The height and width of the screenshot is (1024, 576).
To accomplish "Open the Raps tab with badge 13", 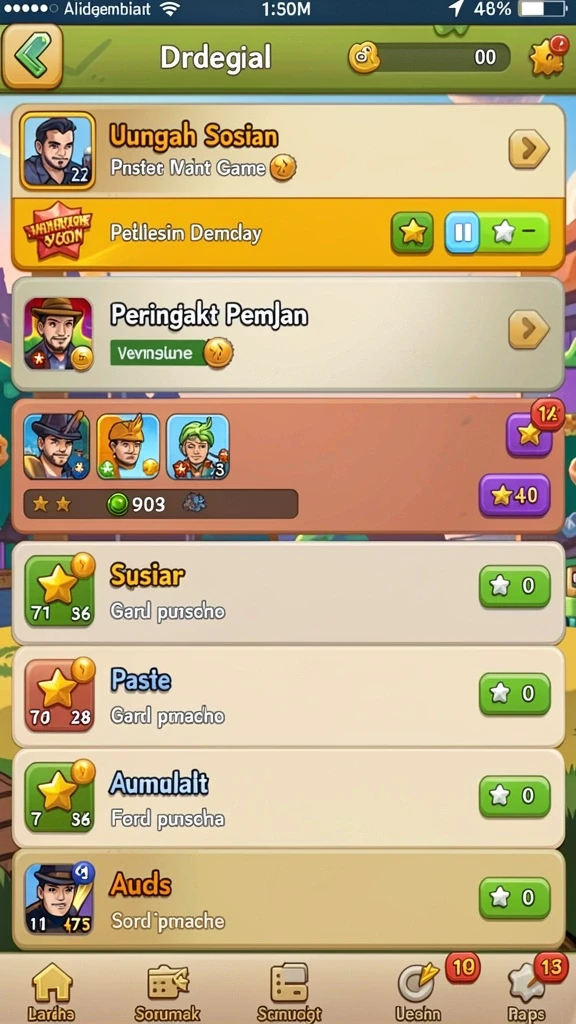I will pyautogui.click(x=528, y=990).
